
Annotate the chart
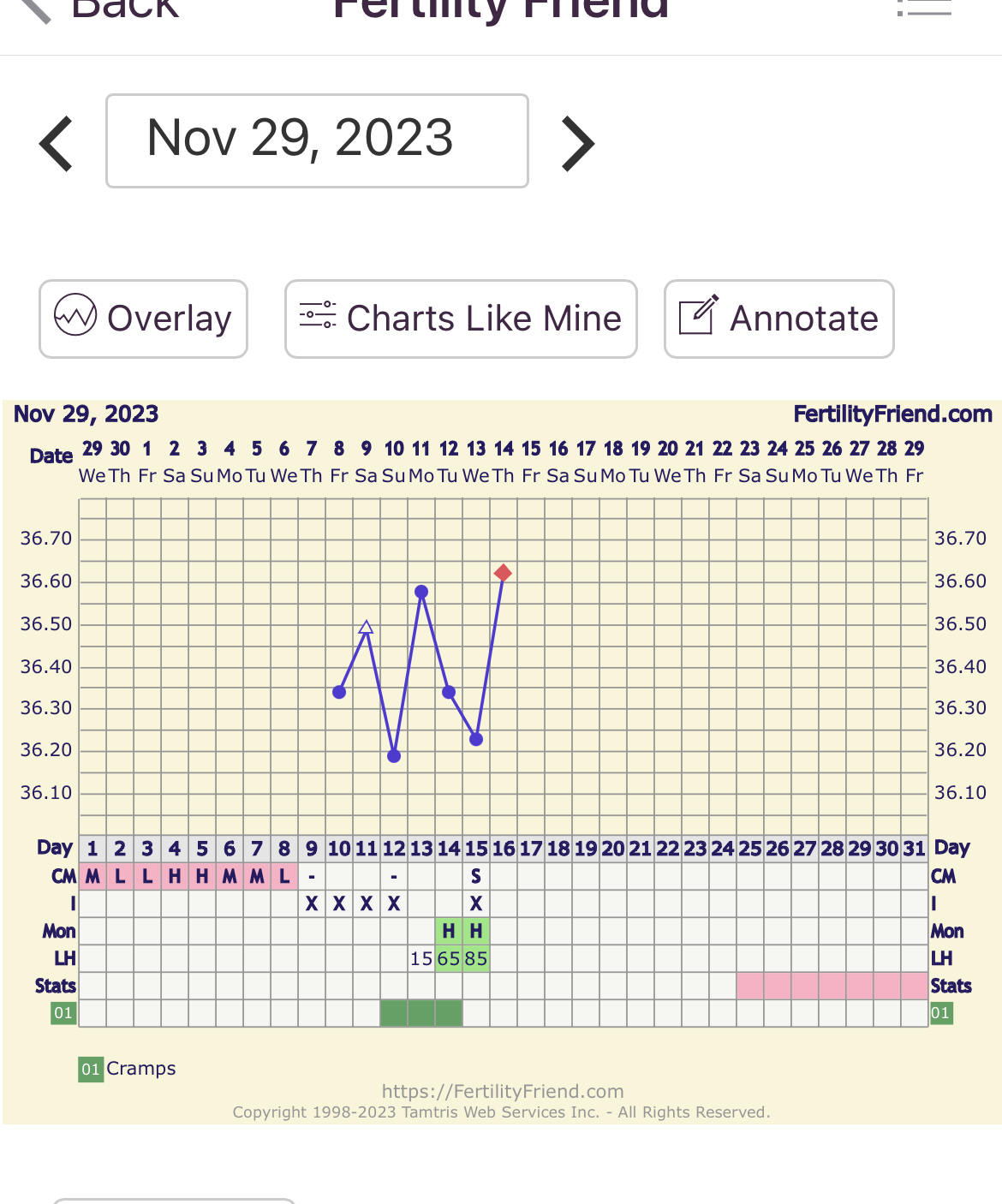(778, 319)
